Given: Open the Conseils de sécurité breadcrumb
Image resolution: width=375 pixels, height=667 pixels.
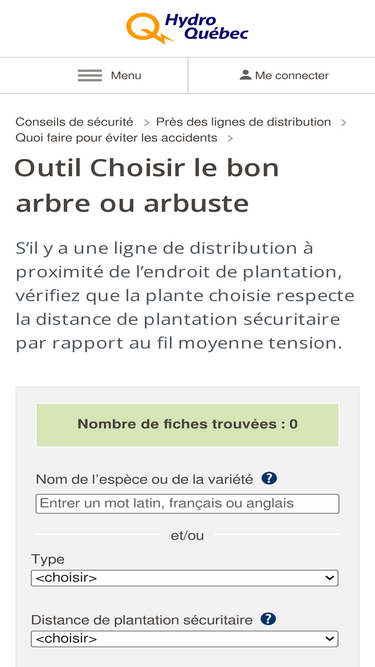Looking at the screenshot, I should pyautogui.click(x=74, y=122).
